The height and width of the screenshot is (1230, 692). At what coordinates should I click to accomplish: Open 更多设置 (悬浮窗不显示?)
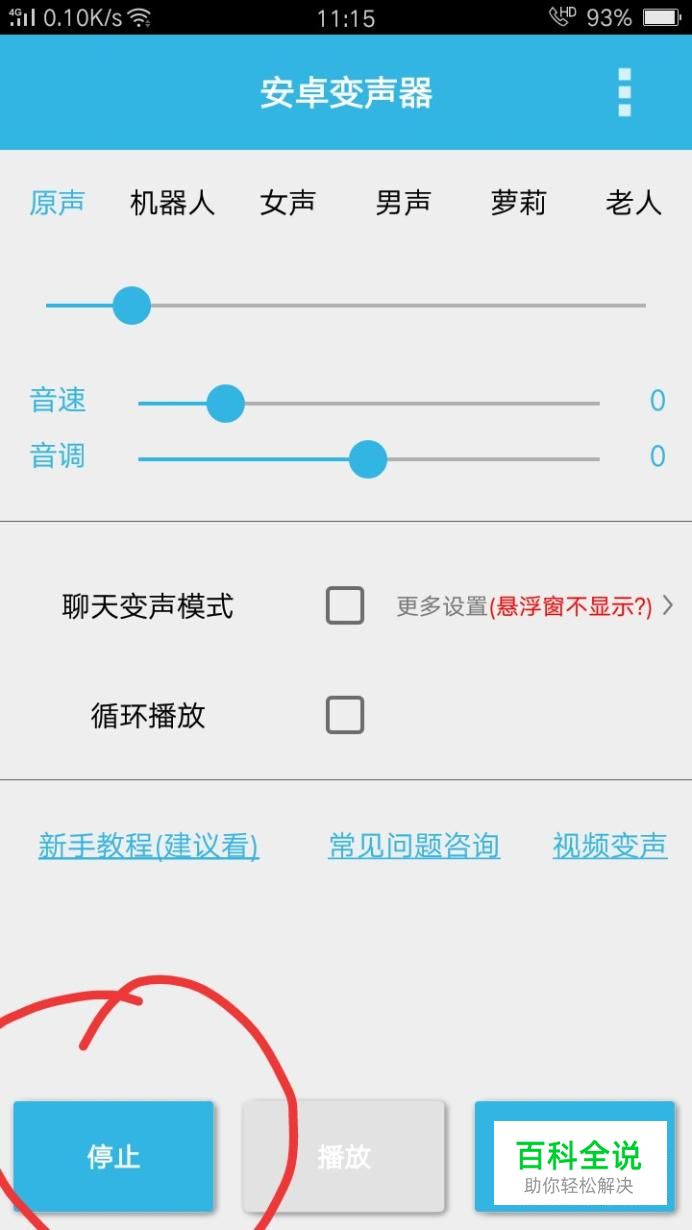[535, 606]
